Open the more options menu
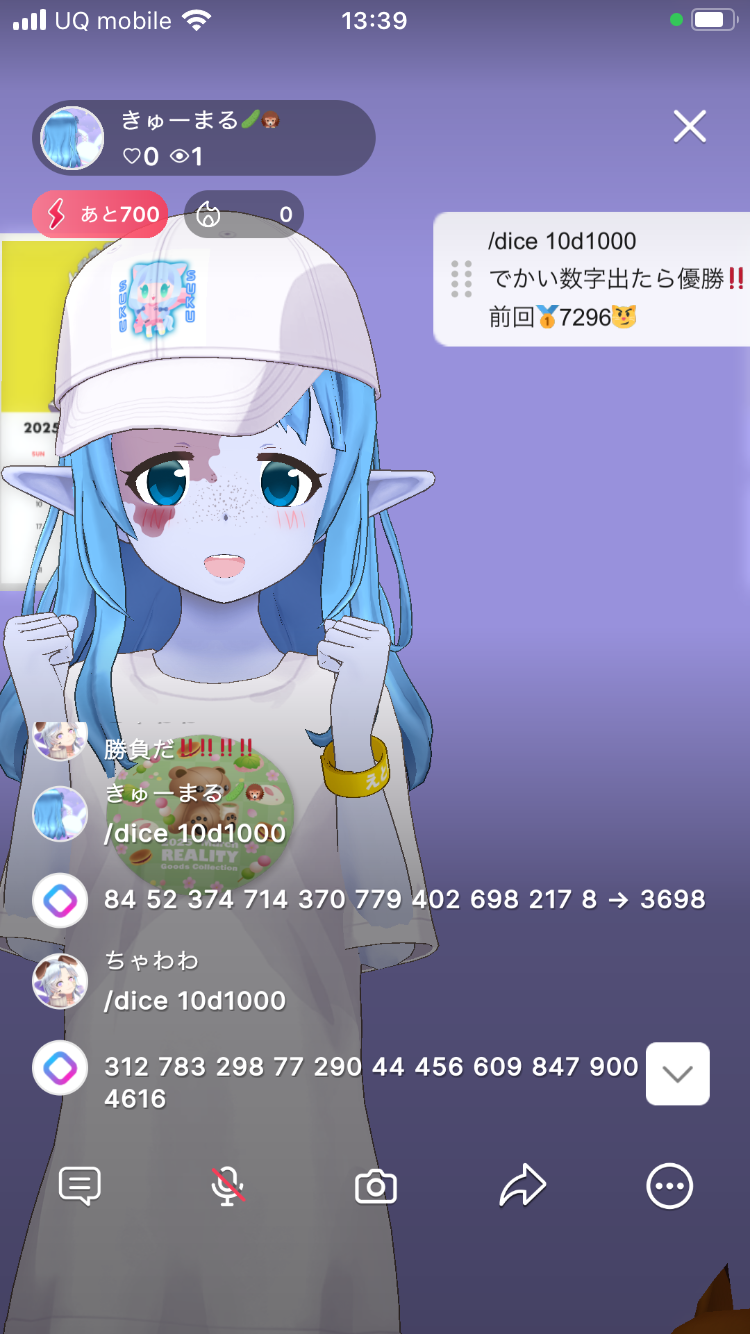This screenshot has height=1334, width=750. click(669, 1187)
